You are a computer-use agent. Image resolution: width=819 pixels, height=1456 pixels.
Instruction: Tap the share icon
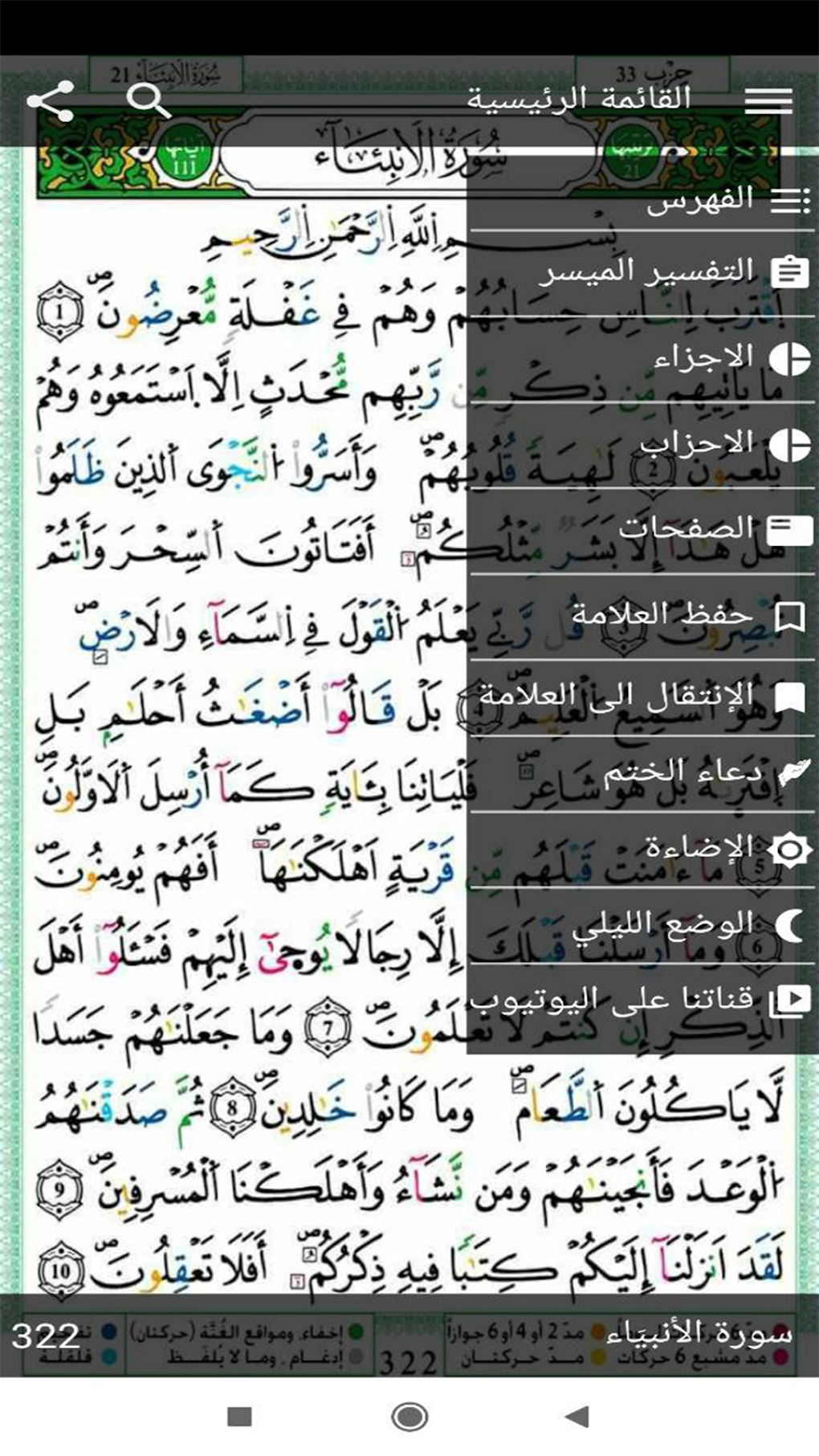51,101
